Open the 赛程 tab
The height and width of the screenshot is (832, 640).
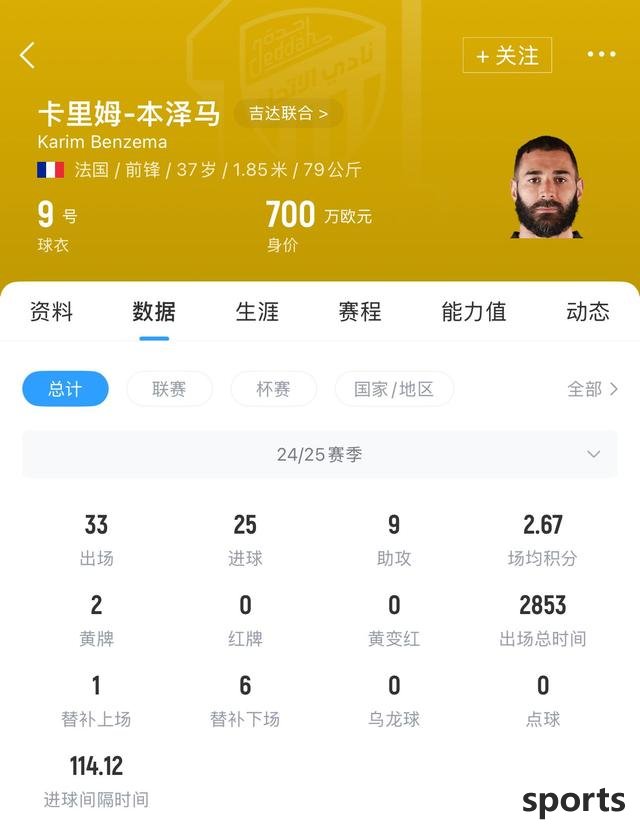pyautogui.click(x=360, y=312)
